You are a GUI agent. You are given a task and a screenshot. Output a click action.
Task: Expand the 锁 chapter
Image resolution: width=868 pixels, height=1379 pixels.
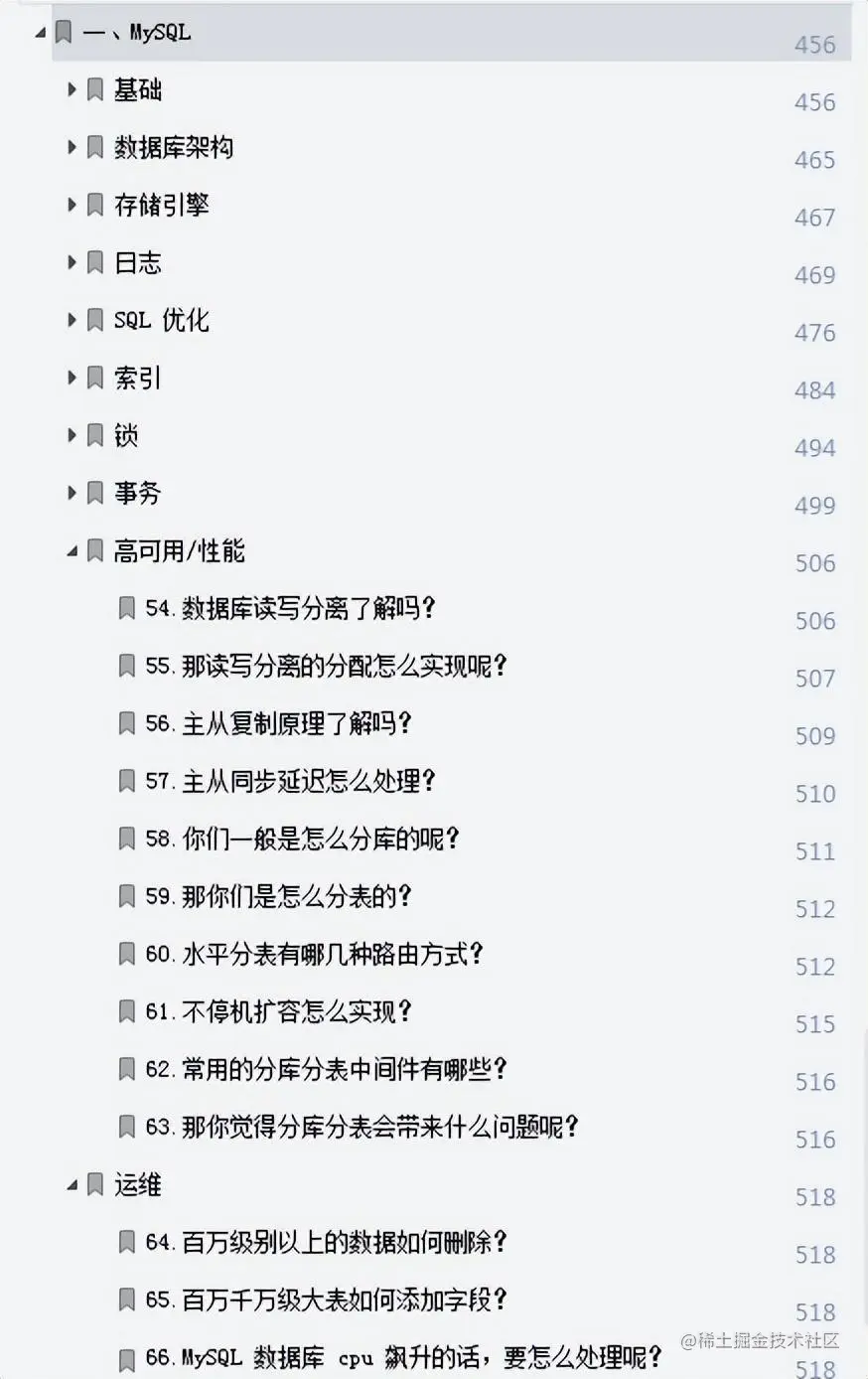click(72, 435)
